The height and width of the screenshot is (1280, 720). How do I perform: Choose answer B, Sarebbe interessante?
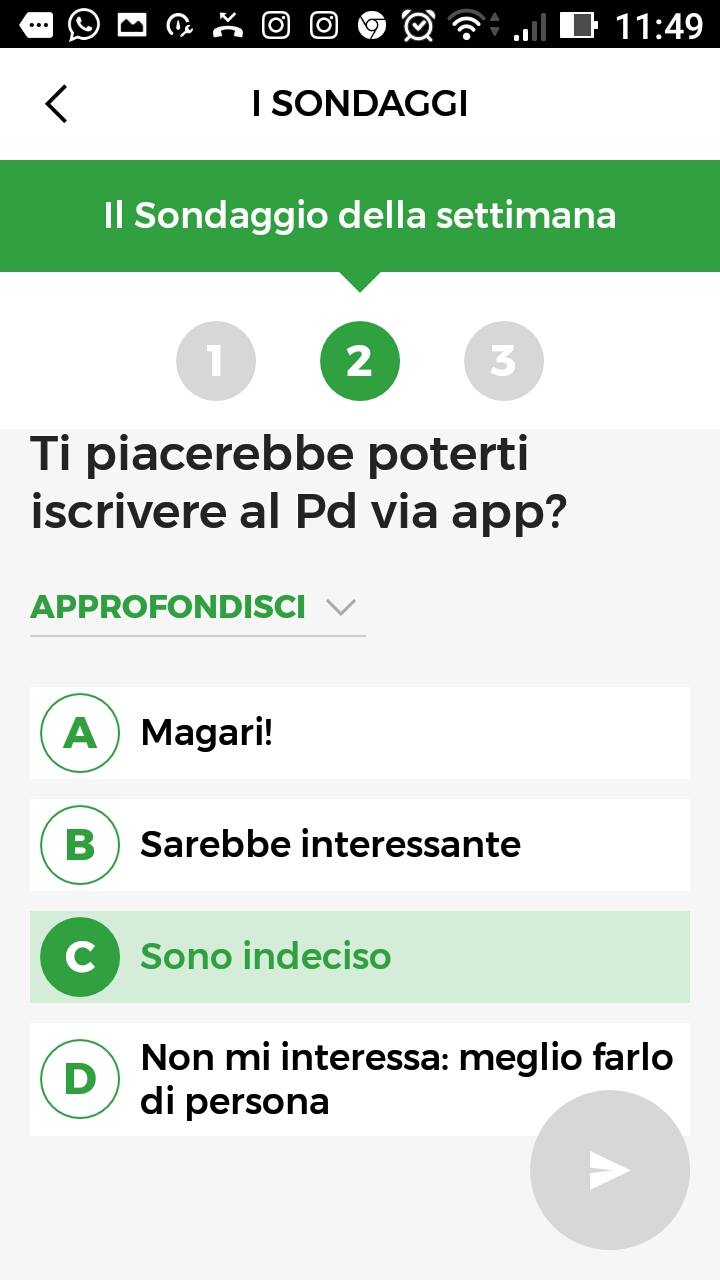[360, 845]
